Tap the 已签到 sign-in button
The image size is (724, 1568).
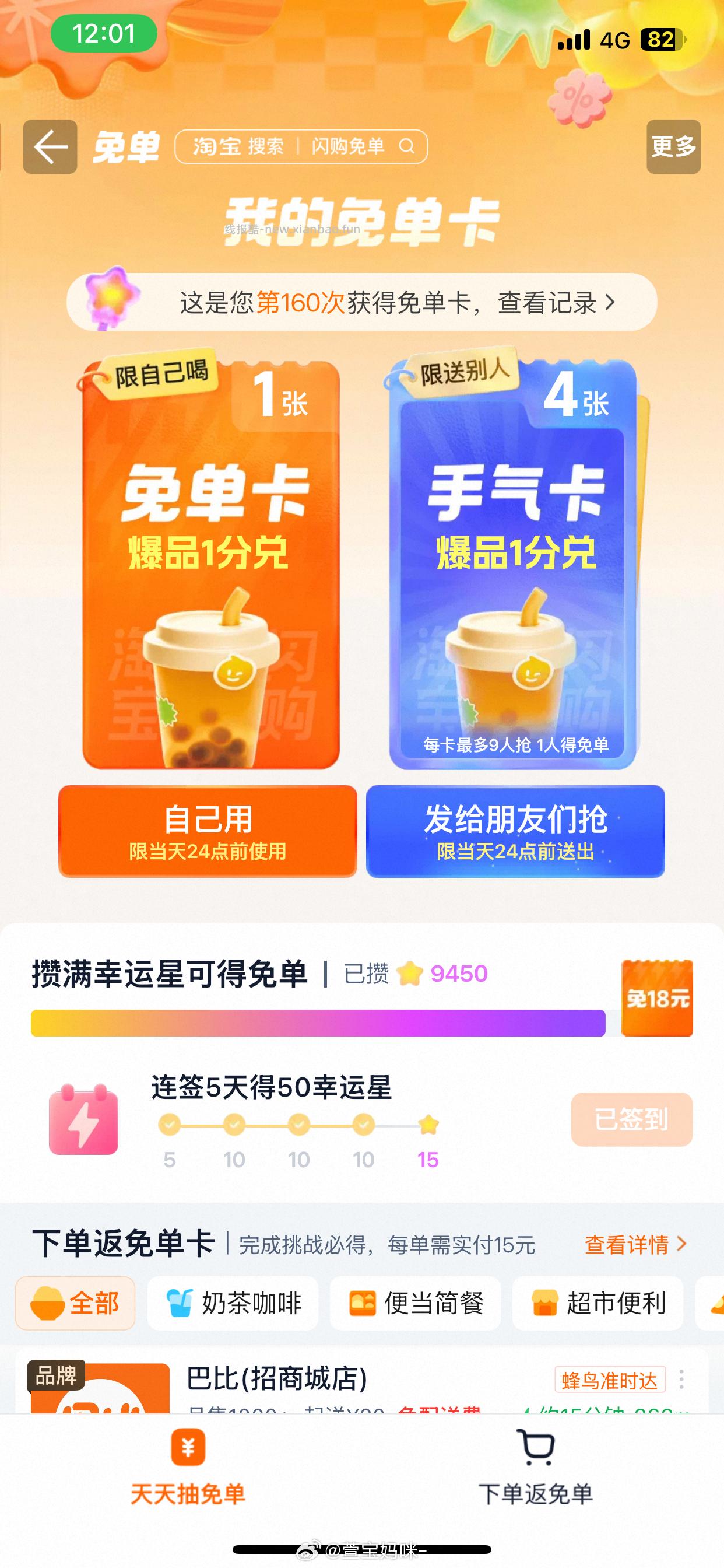point(631,1120)
